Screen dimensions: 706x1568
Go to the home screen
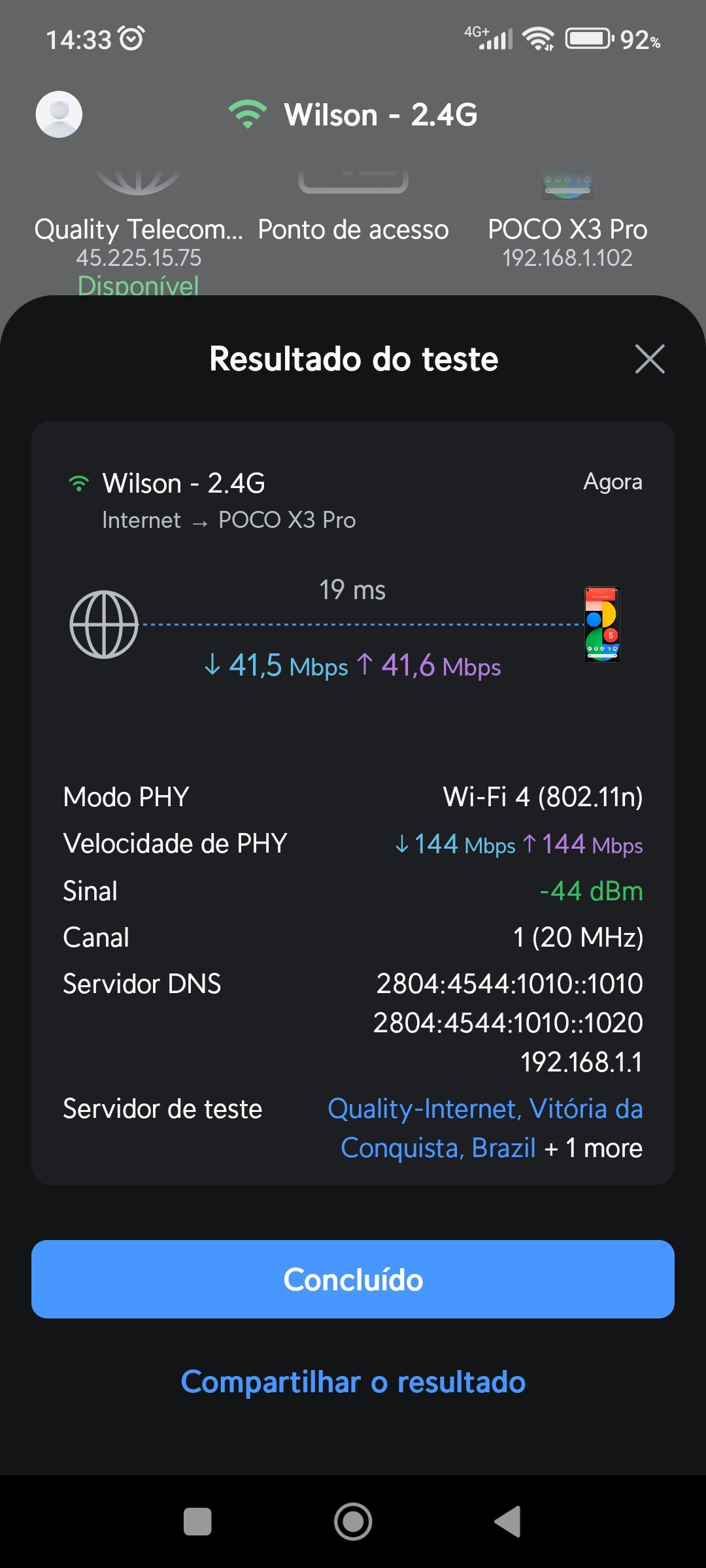[x=353, y=1522]
